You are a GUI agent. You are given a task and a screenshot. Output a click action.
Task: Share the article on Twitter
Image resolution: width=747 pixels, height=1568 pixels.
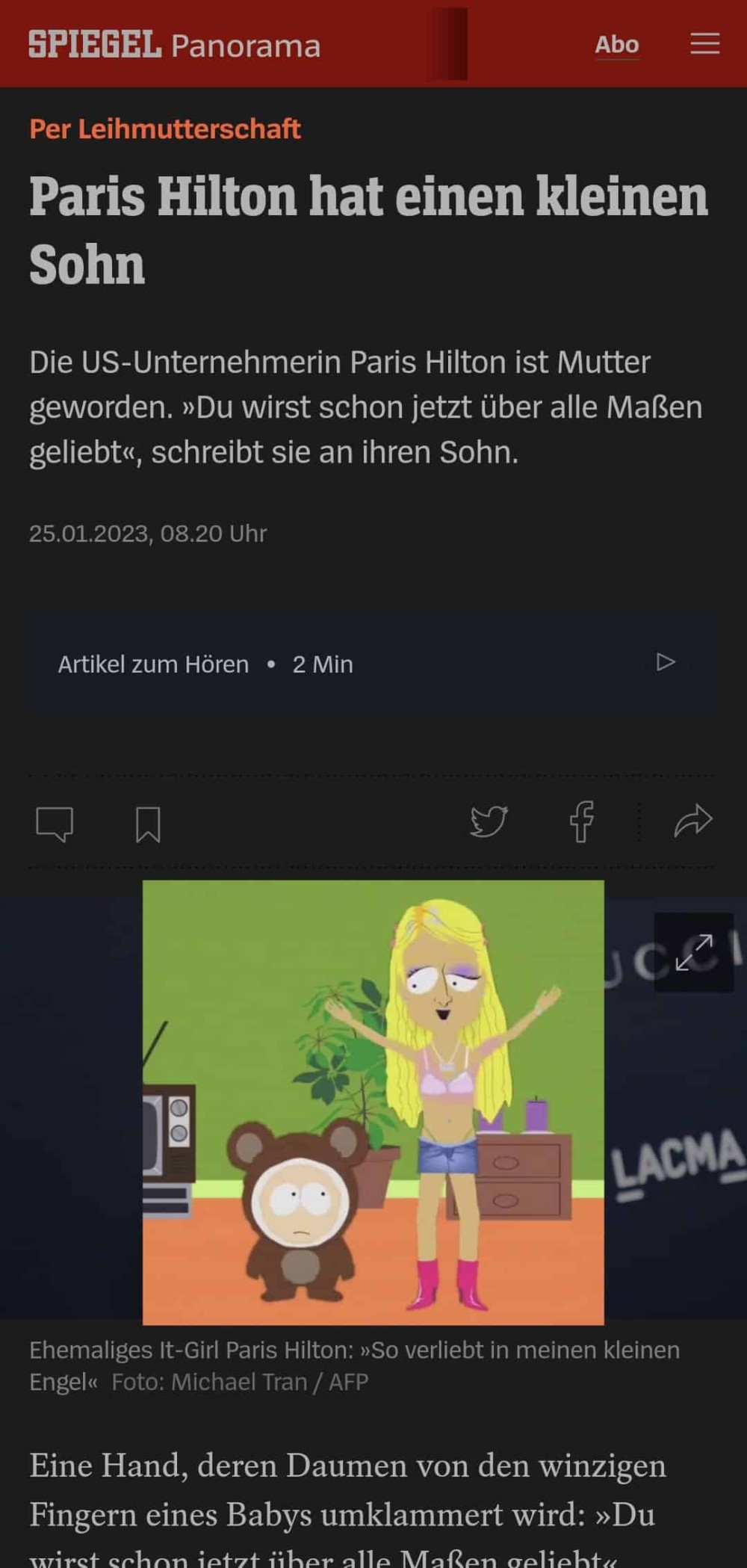pos(489,821)
